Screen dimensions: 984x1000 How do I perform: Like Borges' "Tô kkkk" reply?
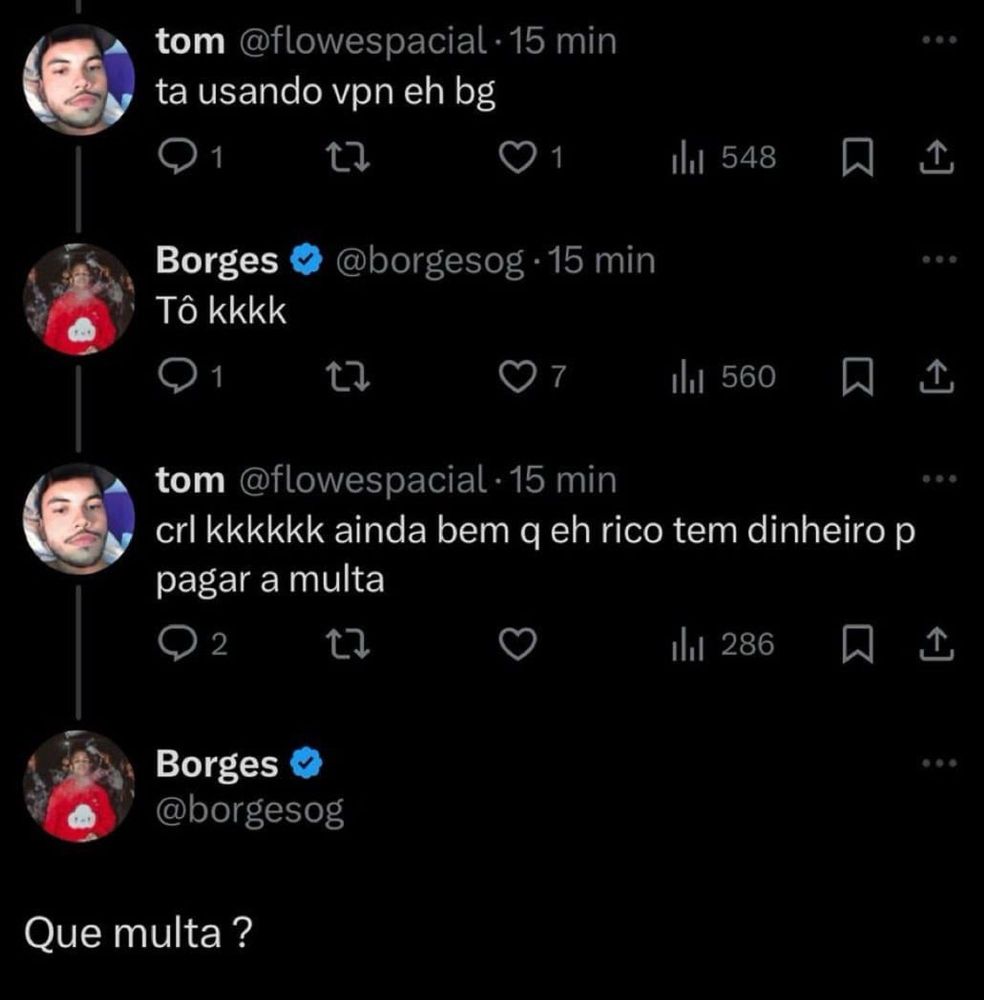click(517, 376)
